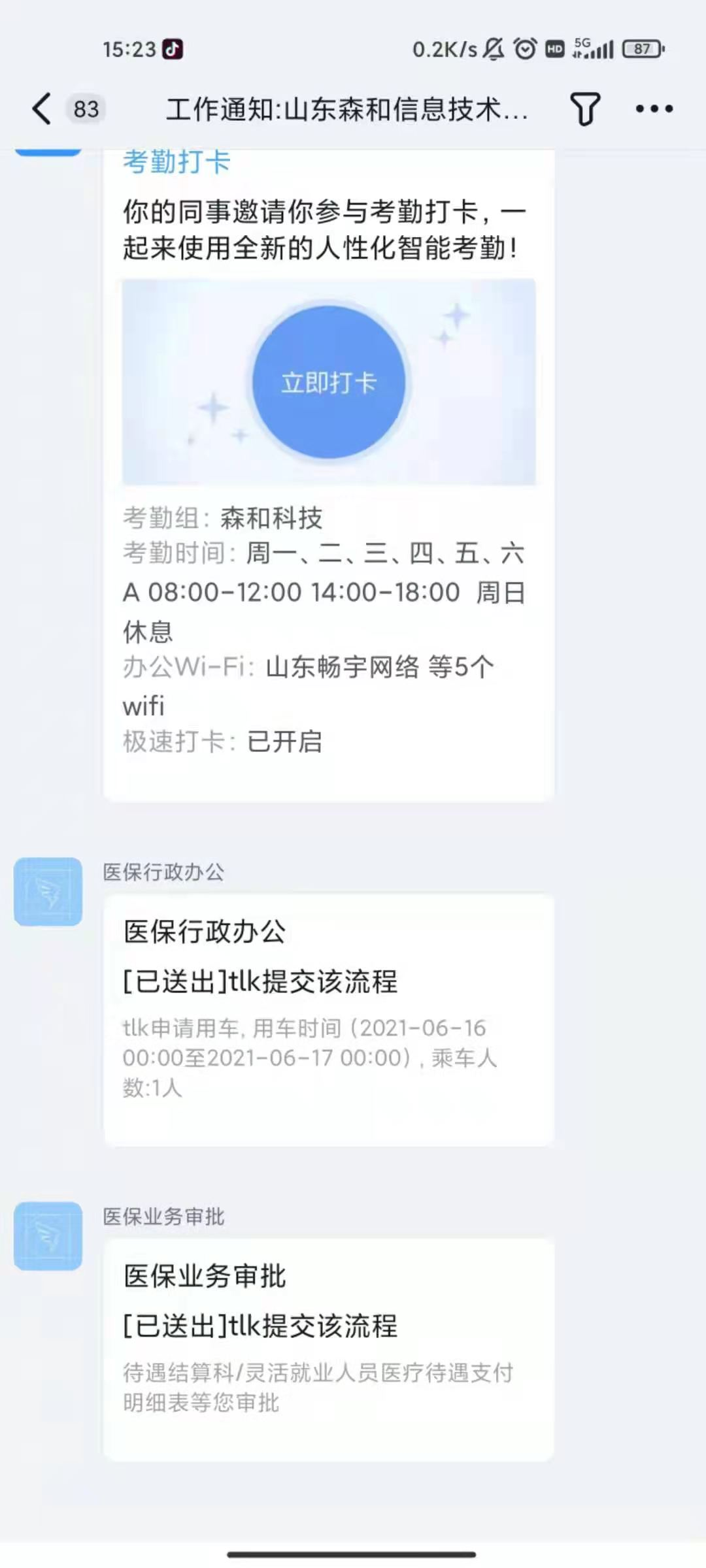706x1568 pixels.
Task: Tap the unread count 83 badge
Action: pyautogui.click(x=86, y=109)
